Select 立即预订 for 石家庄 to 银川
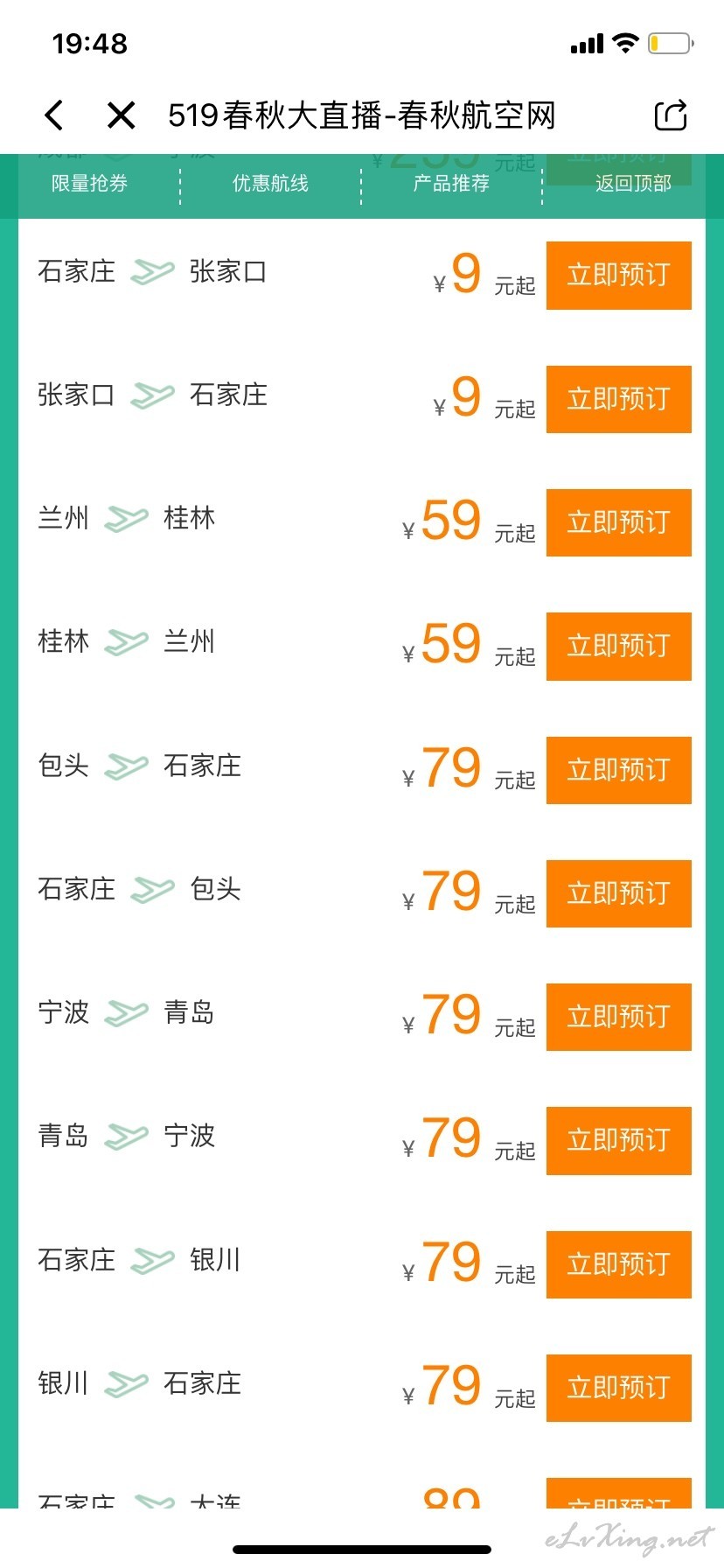 click(x=619, y=1264)
